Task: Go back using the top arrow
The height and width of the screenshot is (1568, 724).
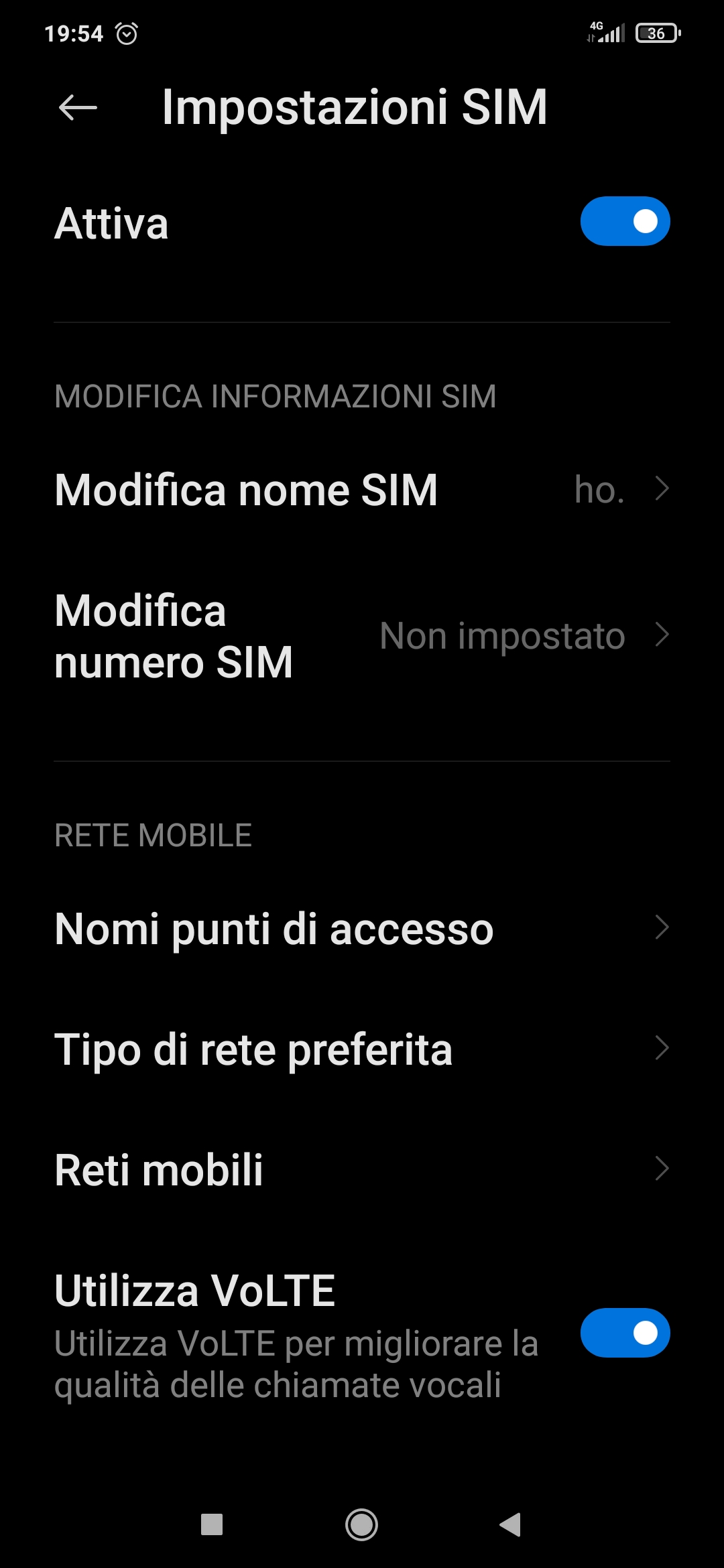Action: coord(78,107)
